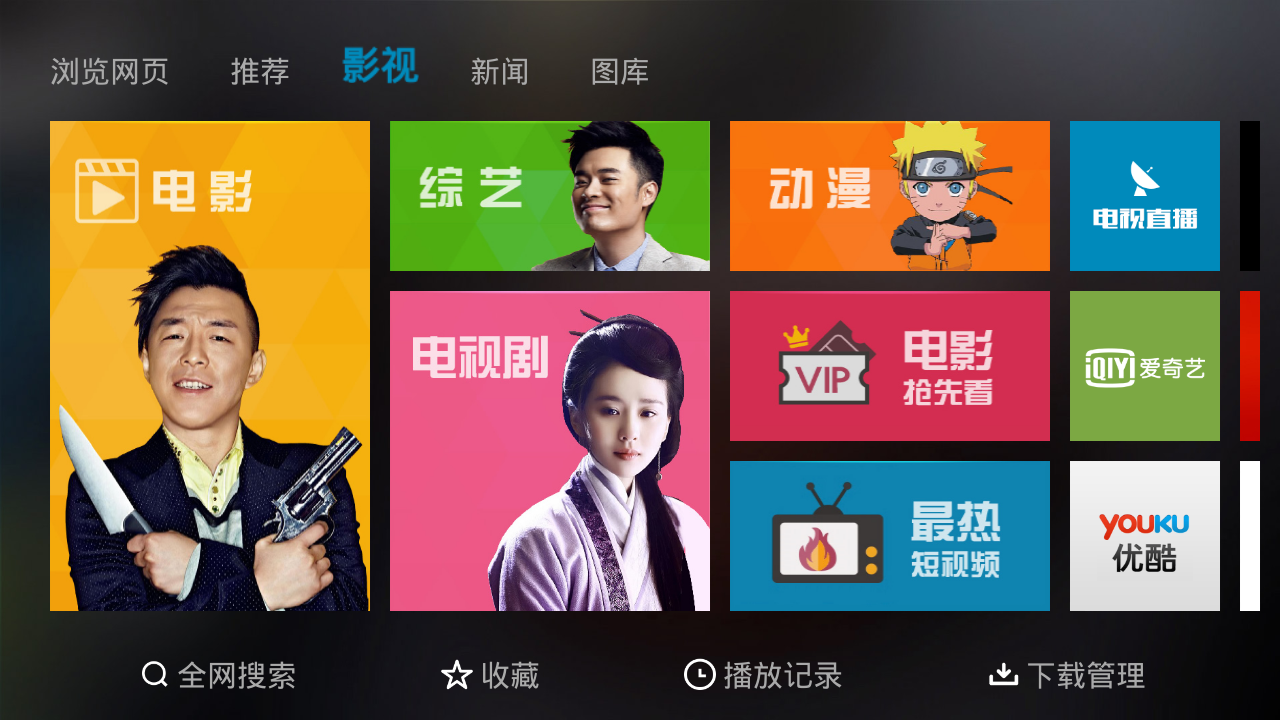Open 收藏 favorites
The height and width of the screenshot is (720, 1280).
(491, 676)
